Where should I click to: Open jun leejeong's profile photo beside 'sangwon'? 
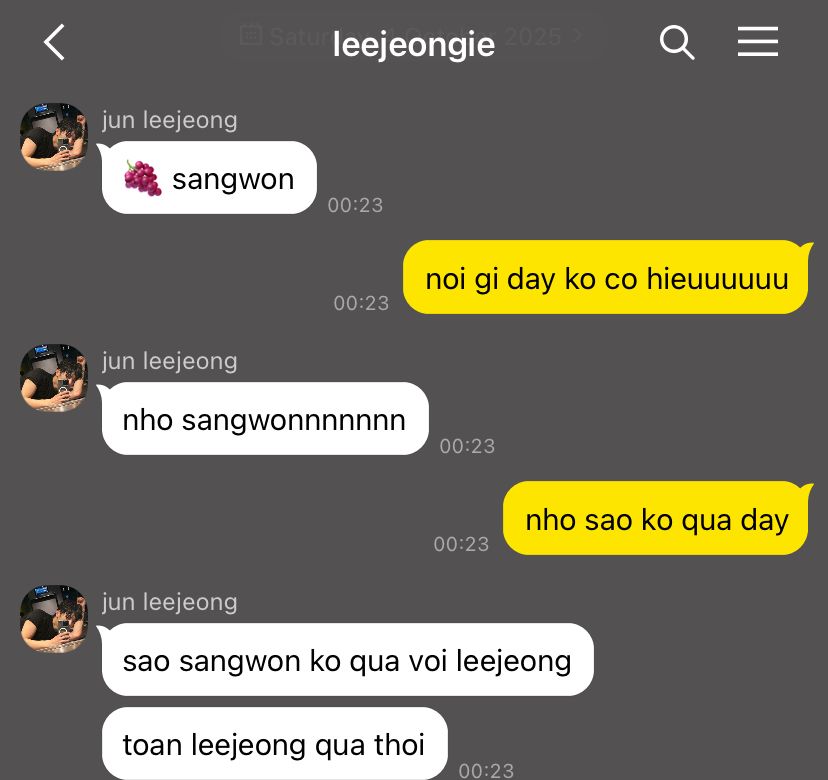point(54,137)
